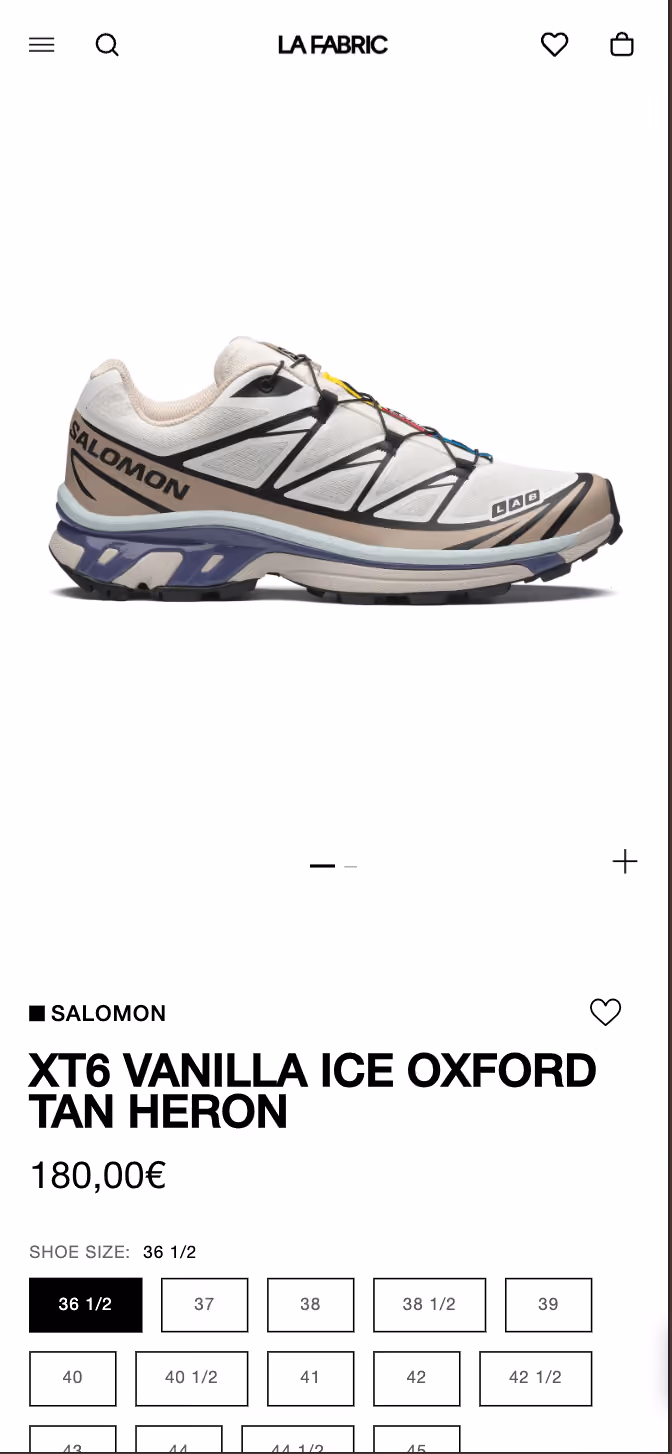Choose size 42

416,1378
